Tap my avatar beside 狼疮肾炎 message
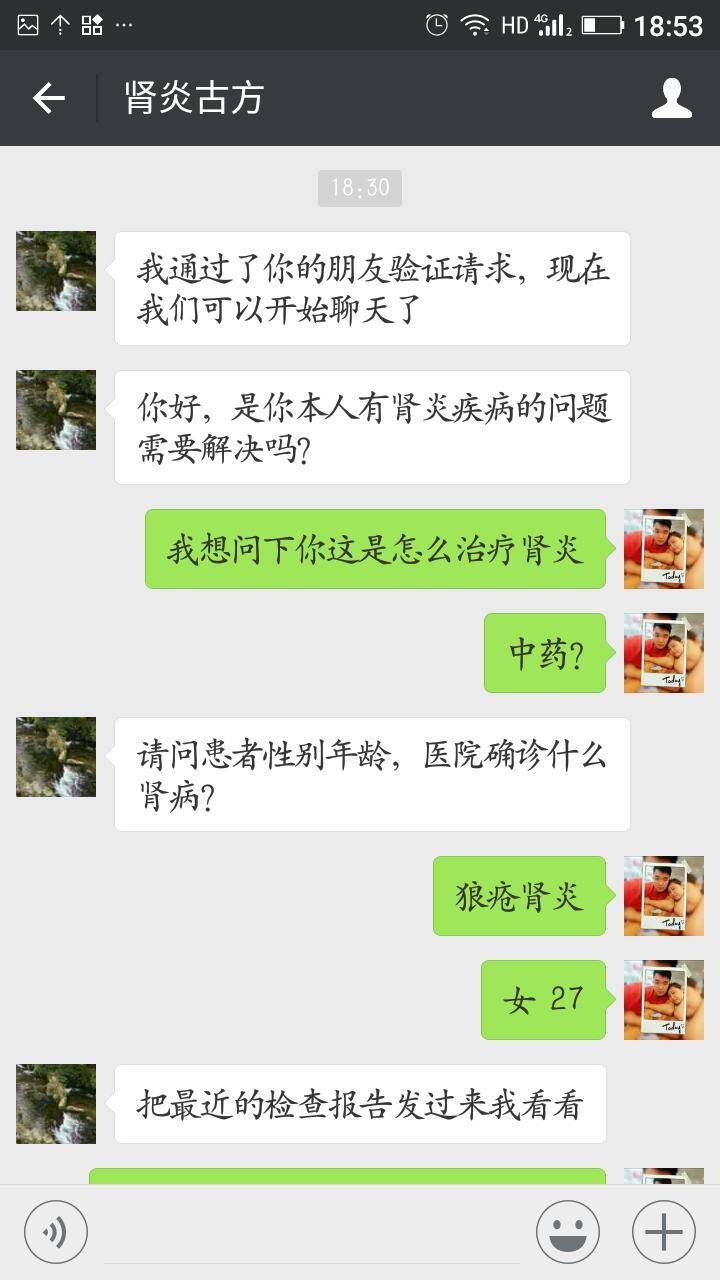The height and width of the screenshot is (1280, 720). coord(664,896)
